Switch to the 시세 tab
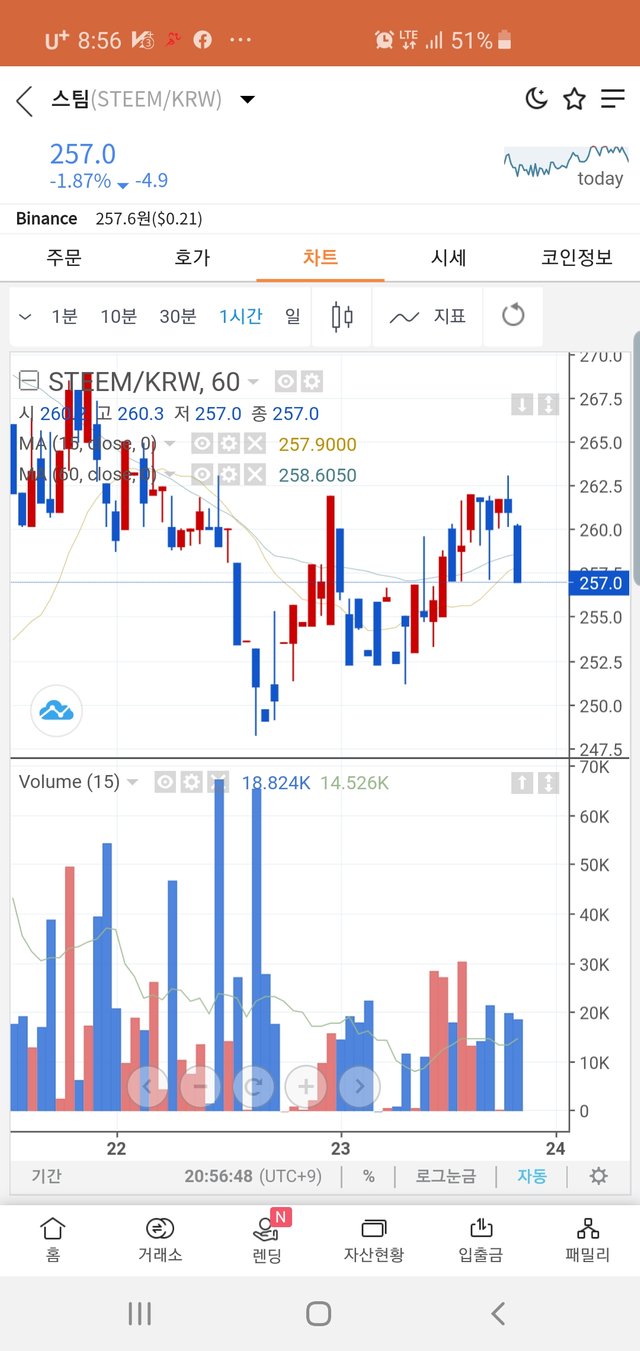 click(x=448, y=257)
